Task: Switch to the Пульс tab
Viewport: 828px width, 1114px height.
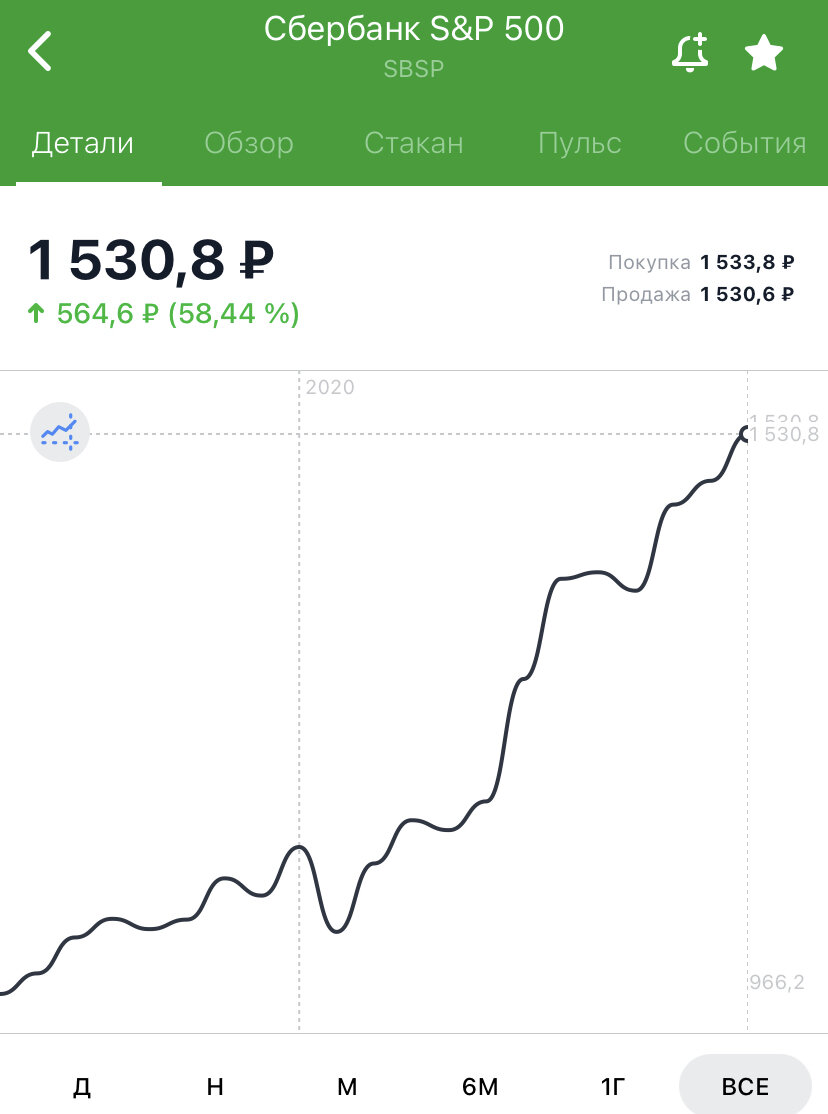Action: 579,143
